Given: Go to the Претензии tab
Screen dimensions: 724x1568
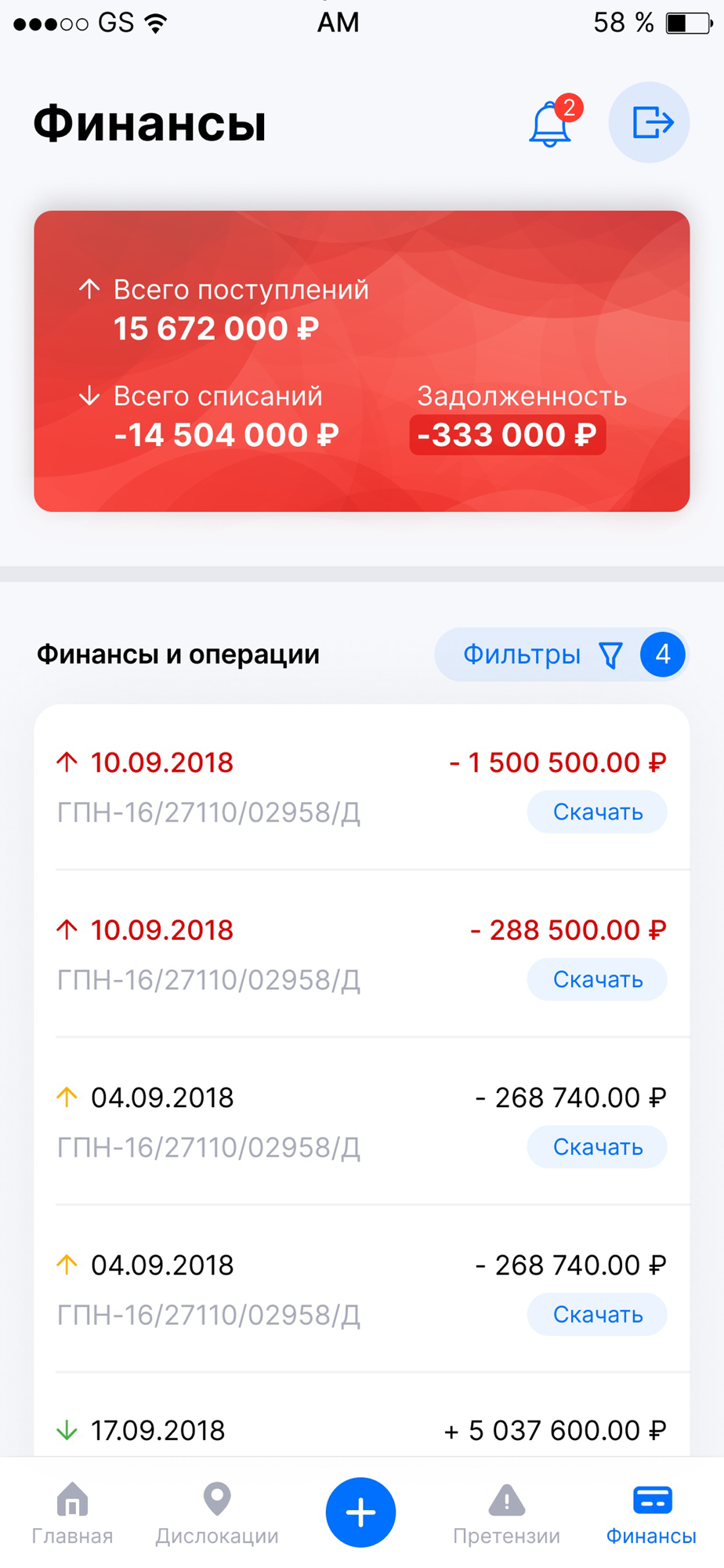Looking at the screenshot, I should [506, 1513].
